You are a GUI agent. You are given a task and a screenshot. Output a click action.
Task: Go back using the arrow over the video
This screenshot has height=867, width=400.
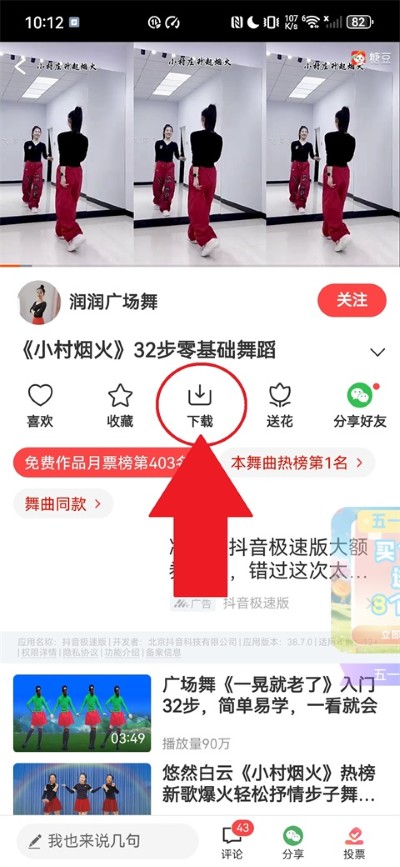click(20, 67)
